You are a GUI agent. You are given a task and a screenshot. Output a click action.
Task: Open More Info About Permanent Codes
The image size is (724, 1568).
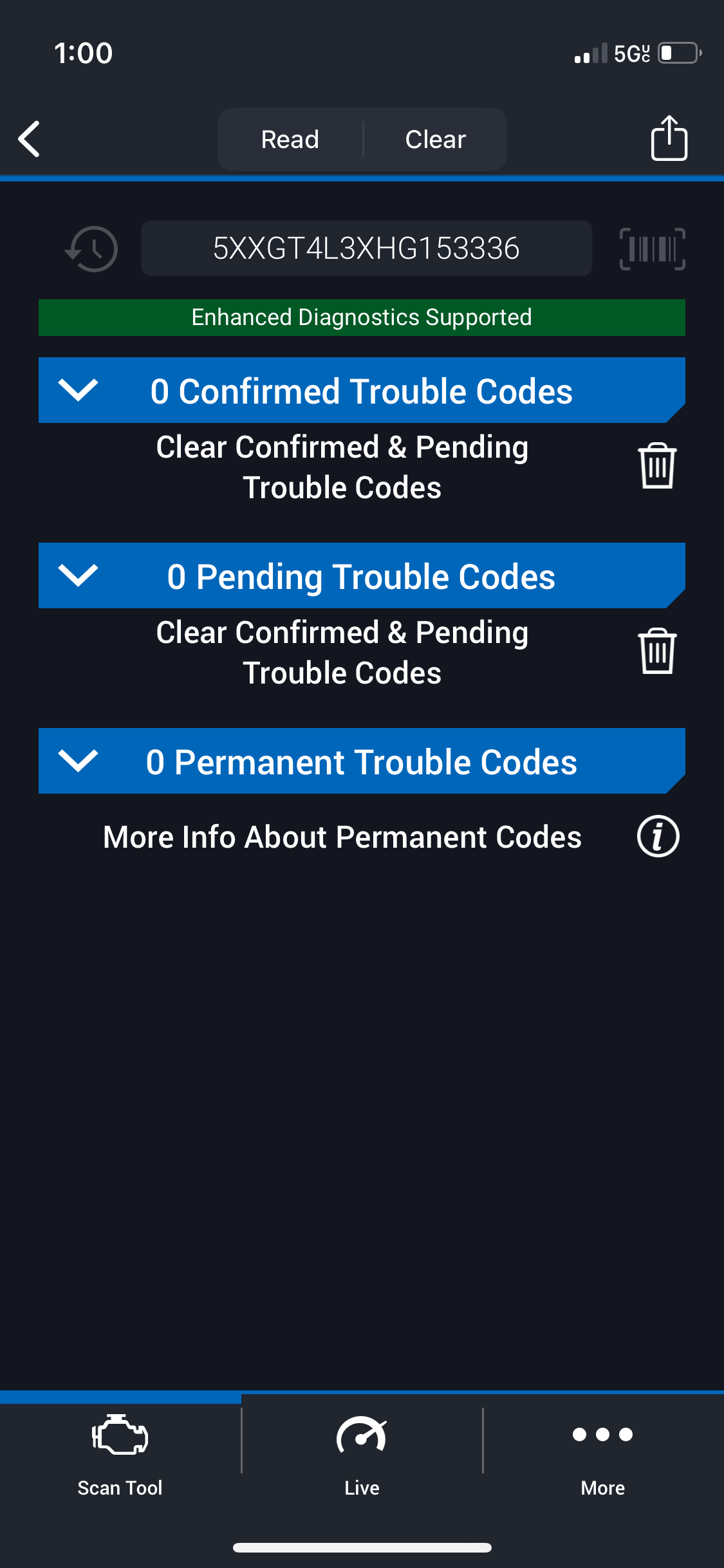658,837
